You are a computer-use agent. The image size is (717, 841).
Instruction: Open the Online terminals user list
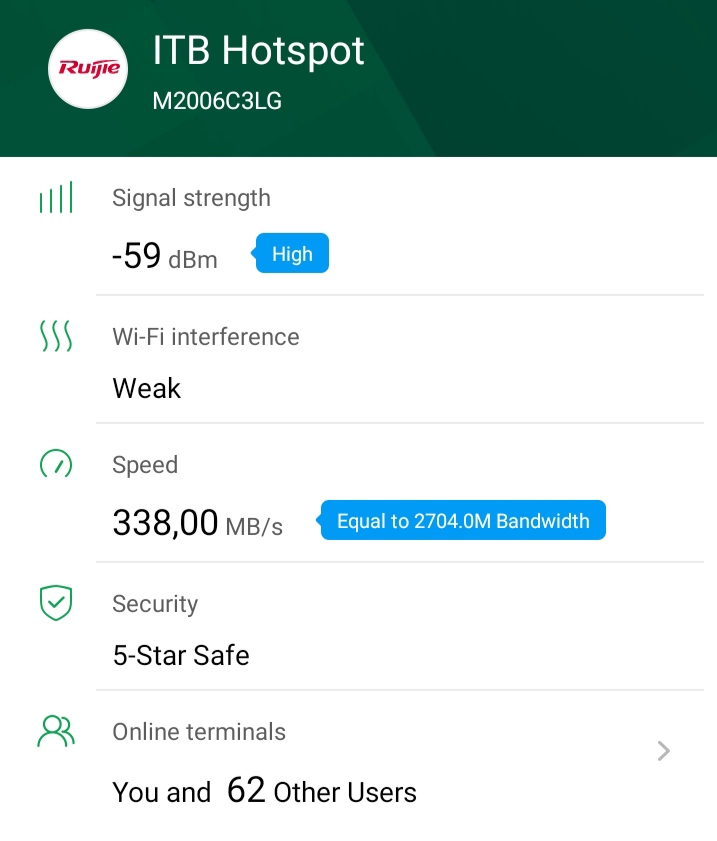[x=663, y=752]
